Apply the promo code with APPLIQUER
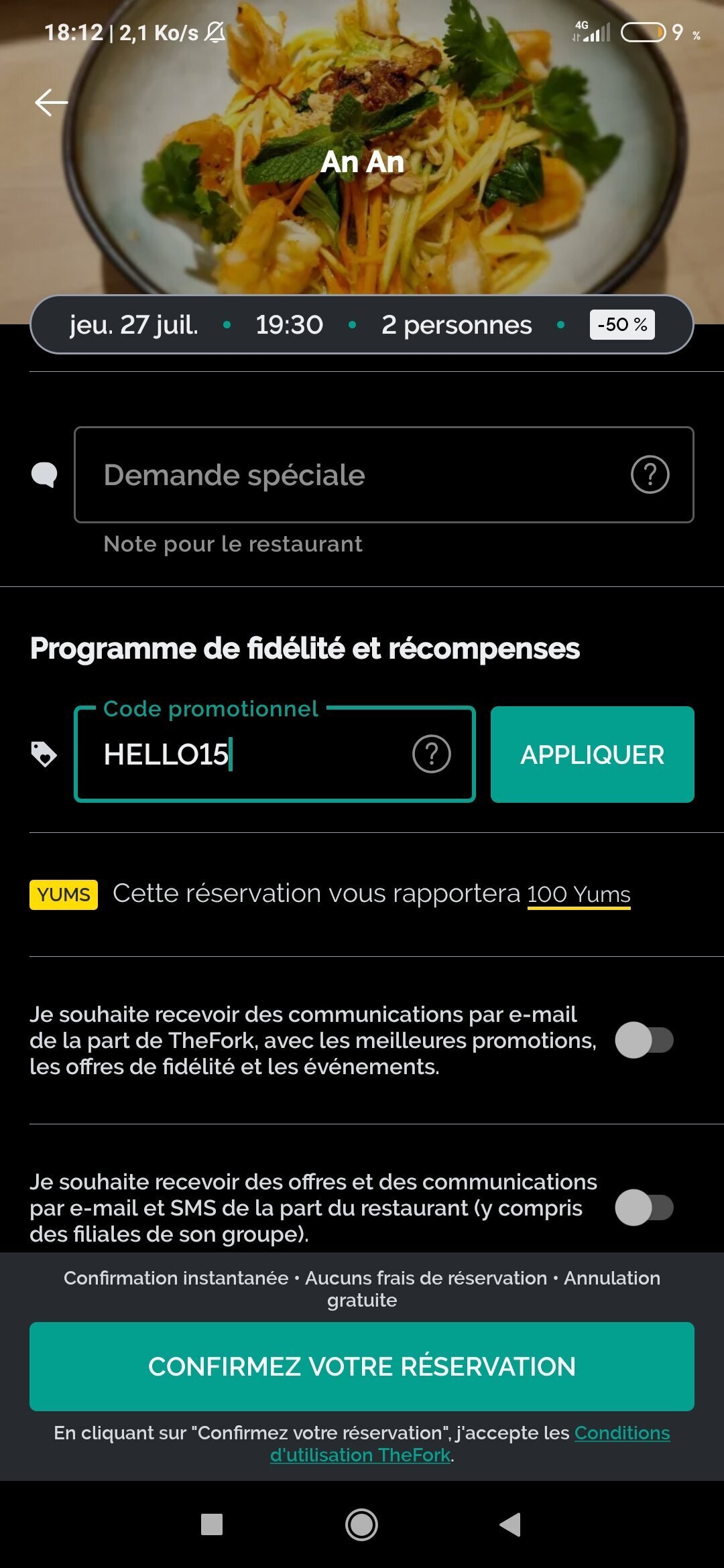724x1568 pixels. (592, 755)
